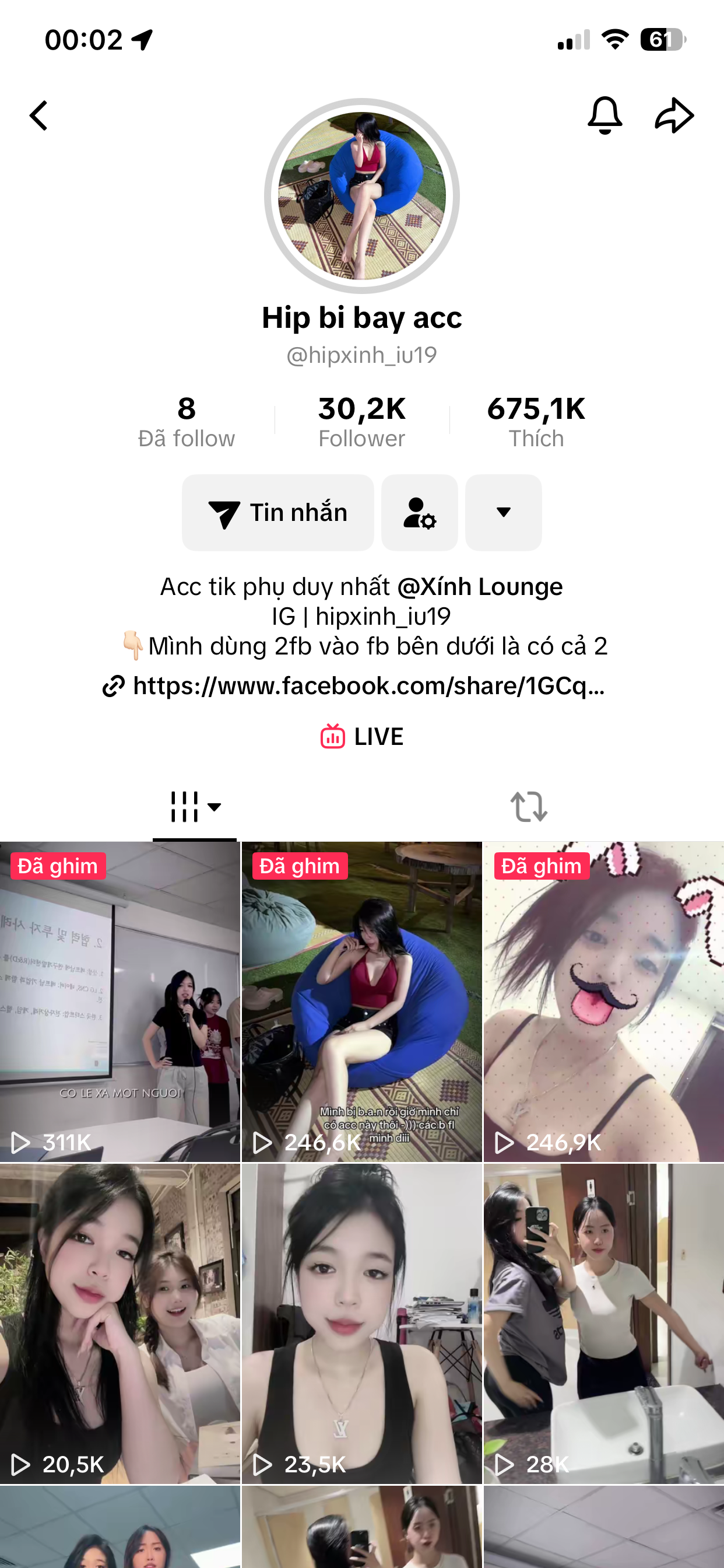
Task: Open the video with 20,5K views
Action: tap(120, 1324)
